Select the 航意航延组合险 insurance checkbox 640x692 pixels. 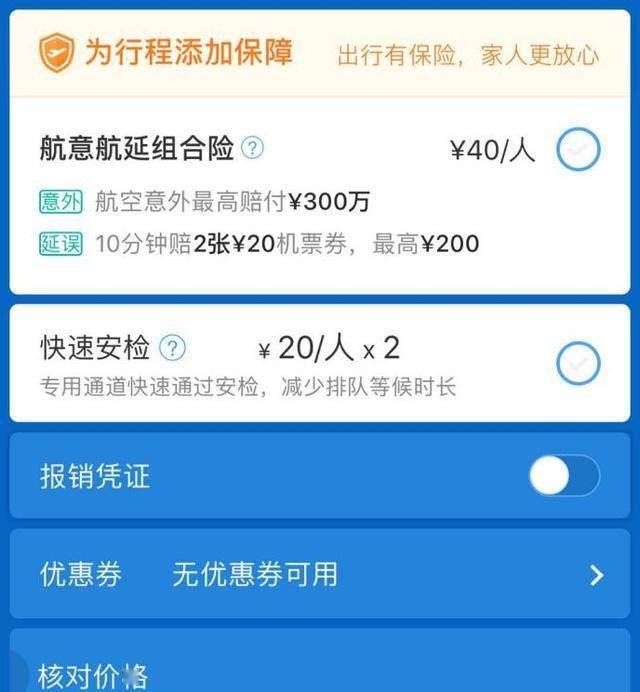(x=577, y=151)
